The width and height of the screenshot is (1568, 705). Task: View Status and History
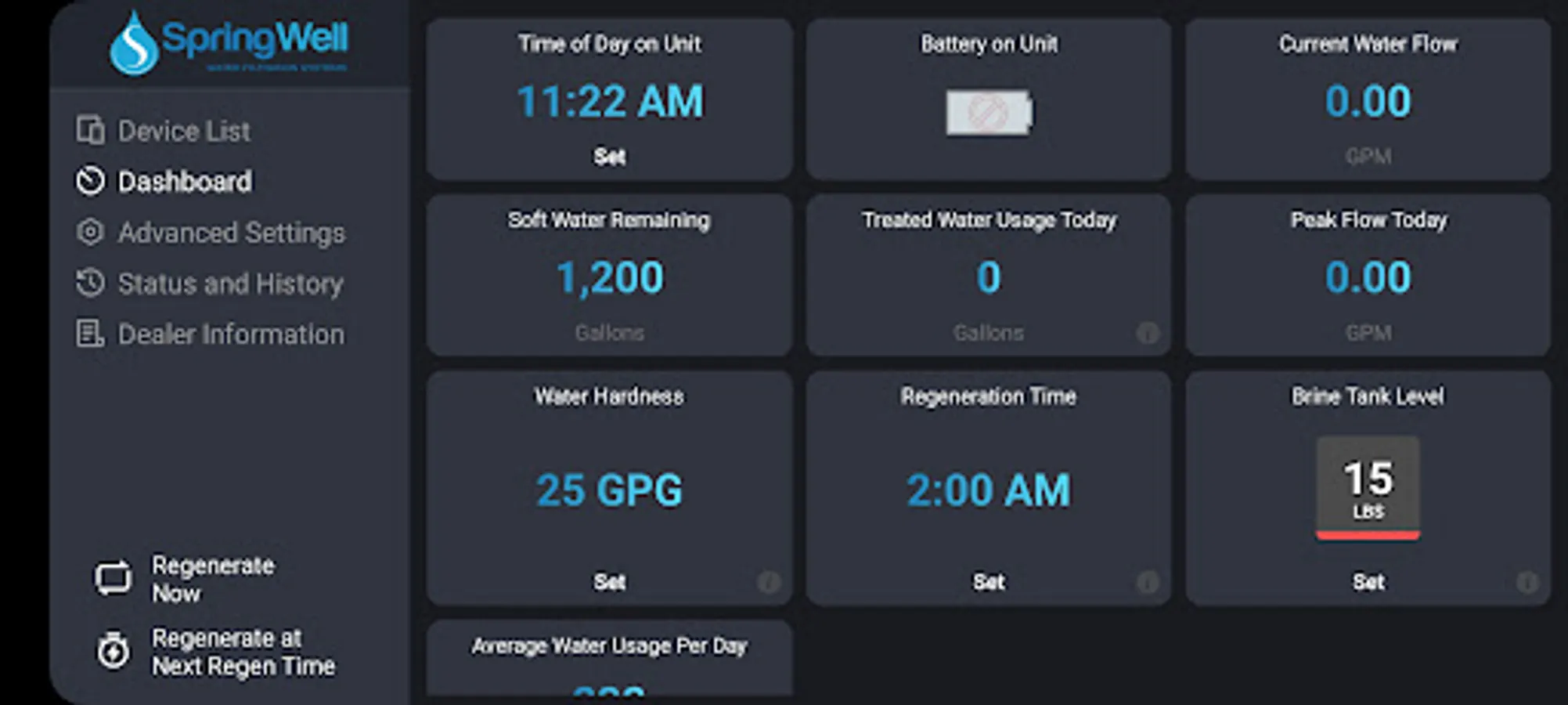click(229, 284)
